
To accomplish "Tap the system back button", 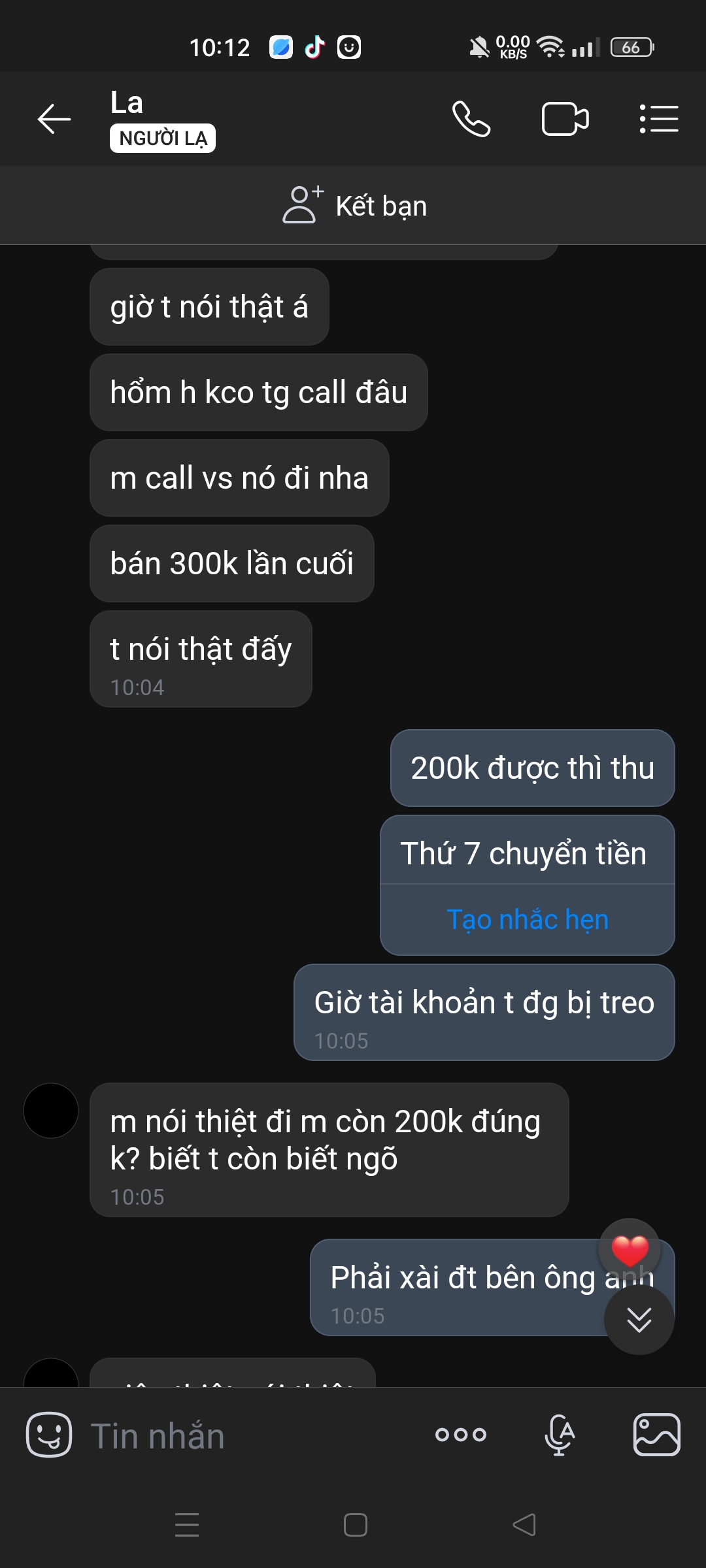I will (524, 1525).
